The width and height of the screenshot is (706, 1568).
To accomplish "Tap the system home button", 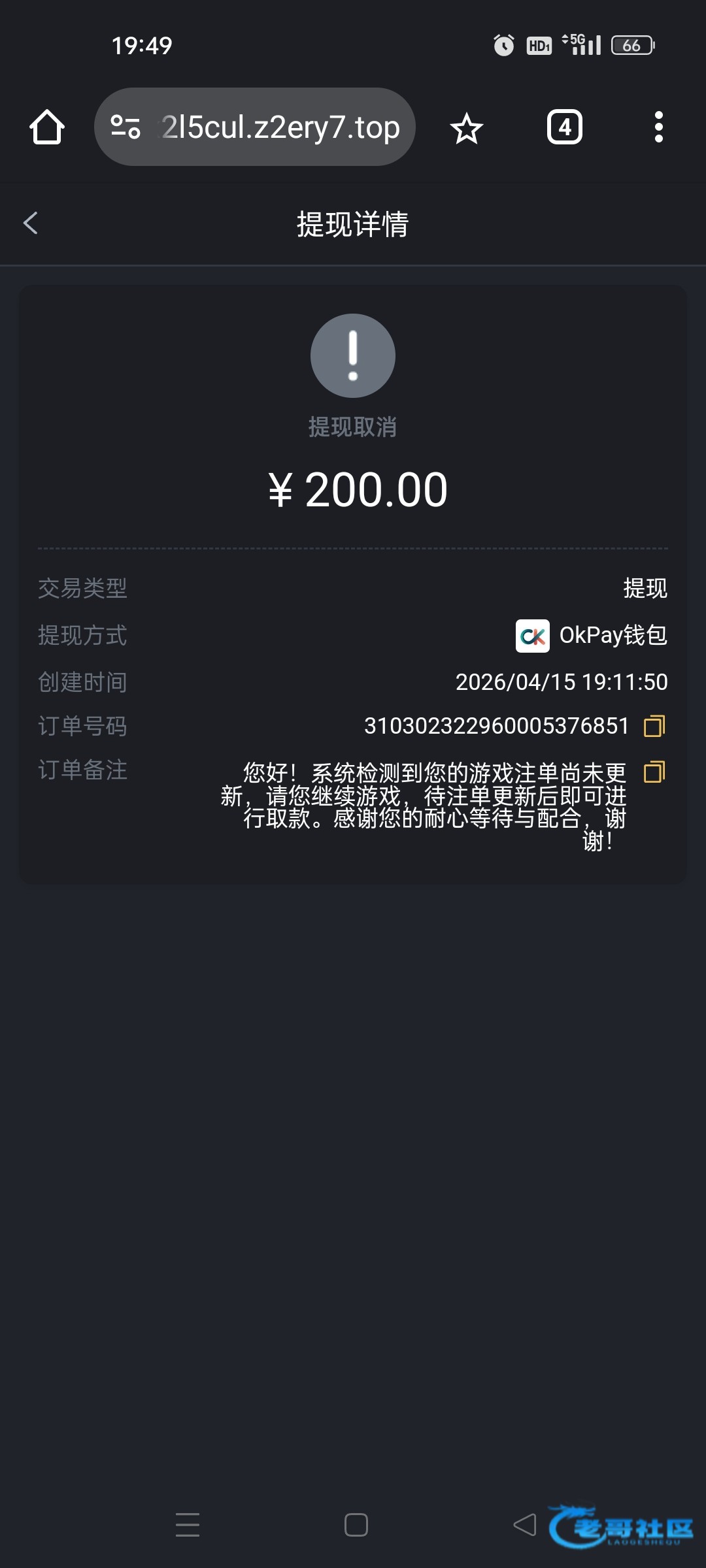I will pos(356,1525).
